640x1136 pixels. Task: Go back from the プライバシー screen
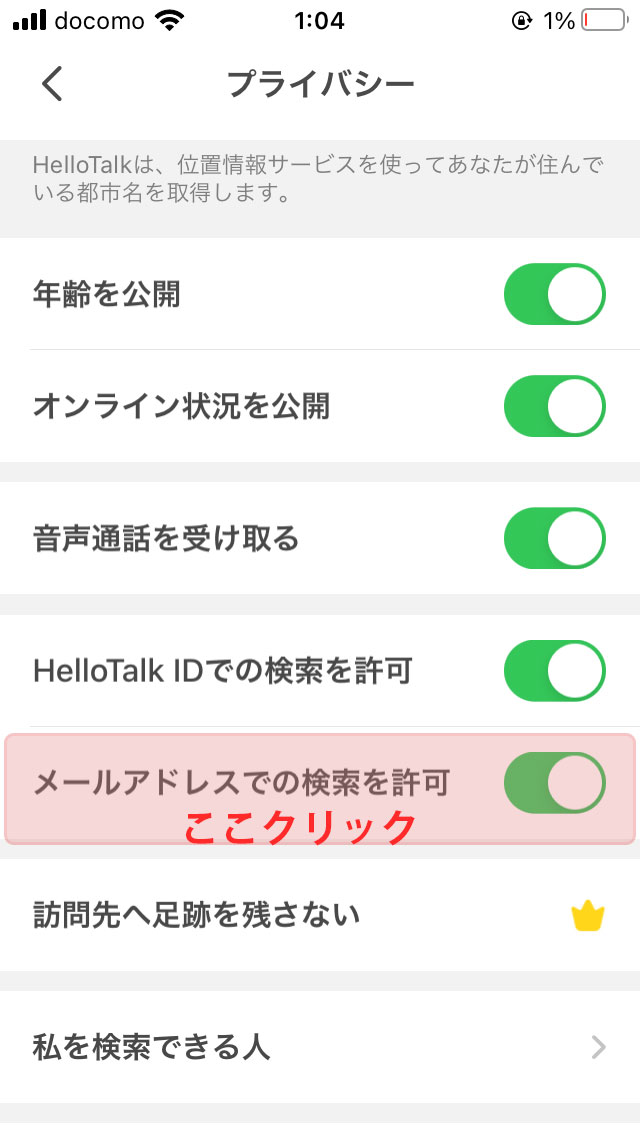click(52, 83)
